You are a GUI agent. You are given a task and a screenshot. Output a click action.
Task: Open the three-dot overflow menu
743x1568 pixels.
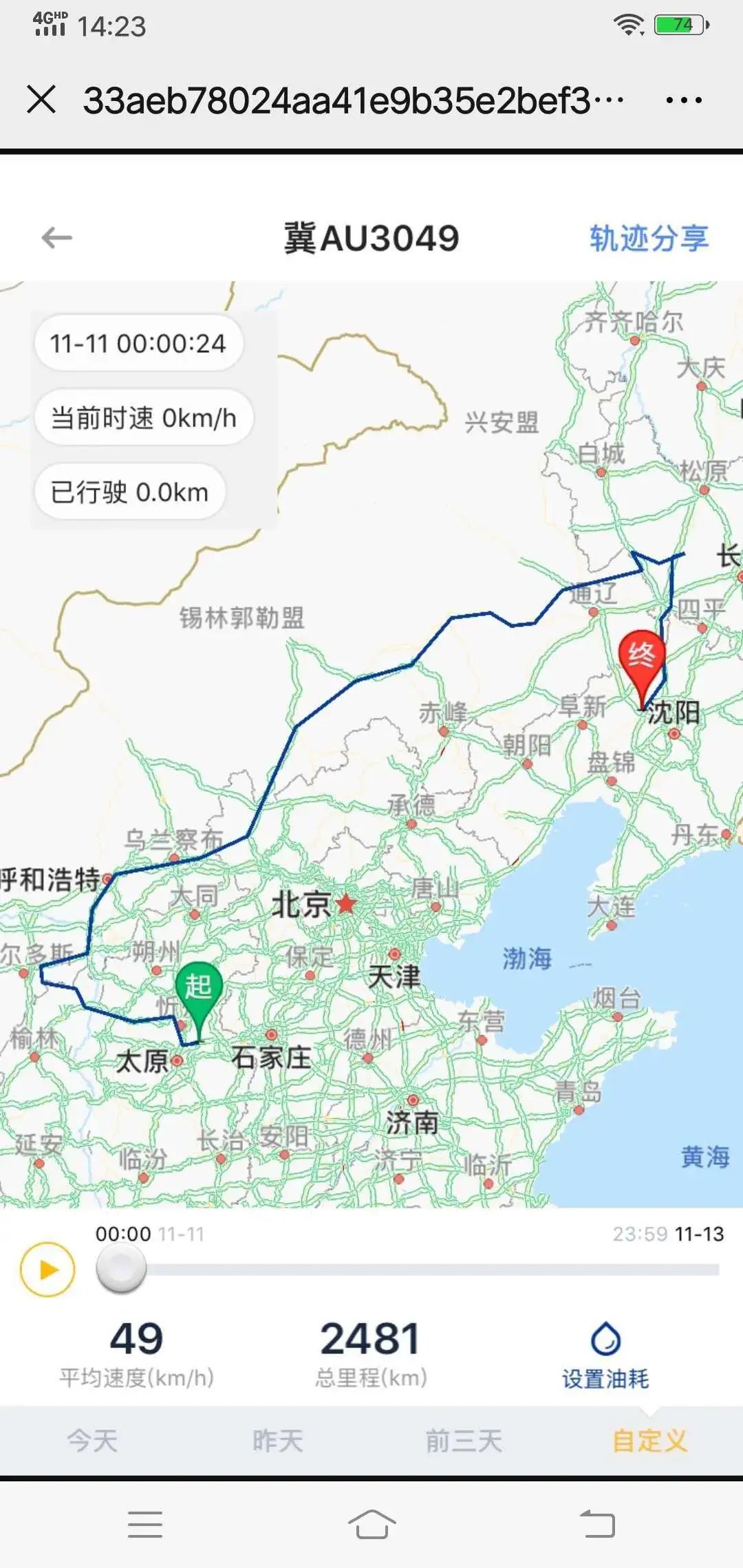click(683, 100)
